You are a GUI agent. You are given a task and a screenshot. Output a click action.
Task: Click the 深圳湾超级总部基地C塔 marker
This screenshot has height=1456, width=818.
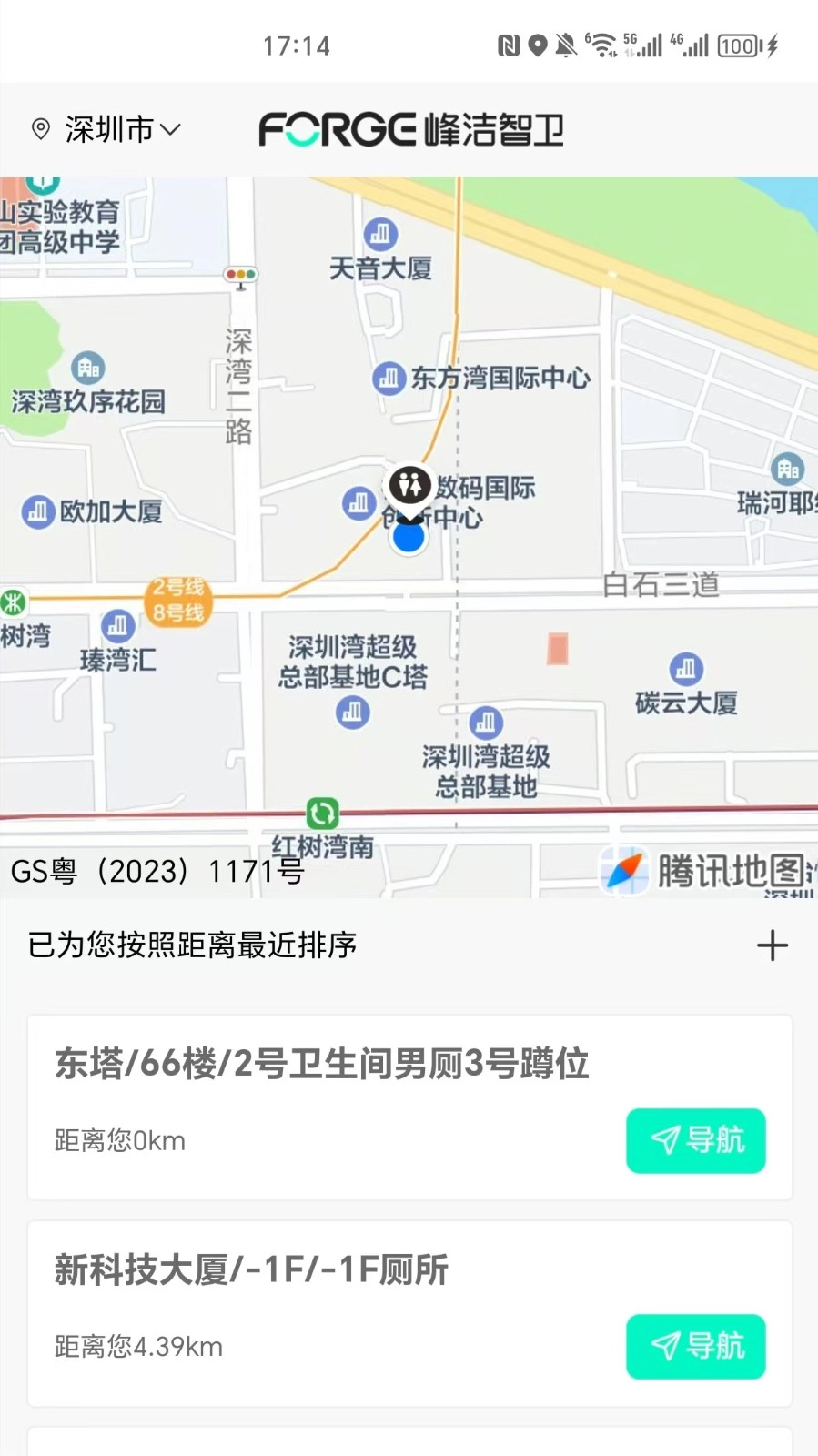pyautogui.click(x=352, y=712)
